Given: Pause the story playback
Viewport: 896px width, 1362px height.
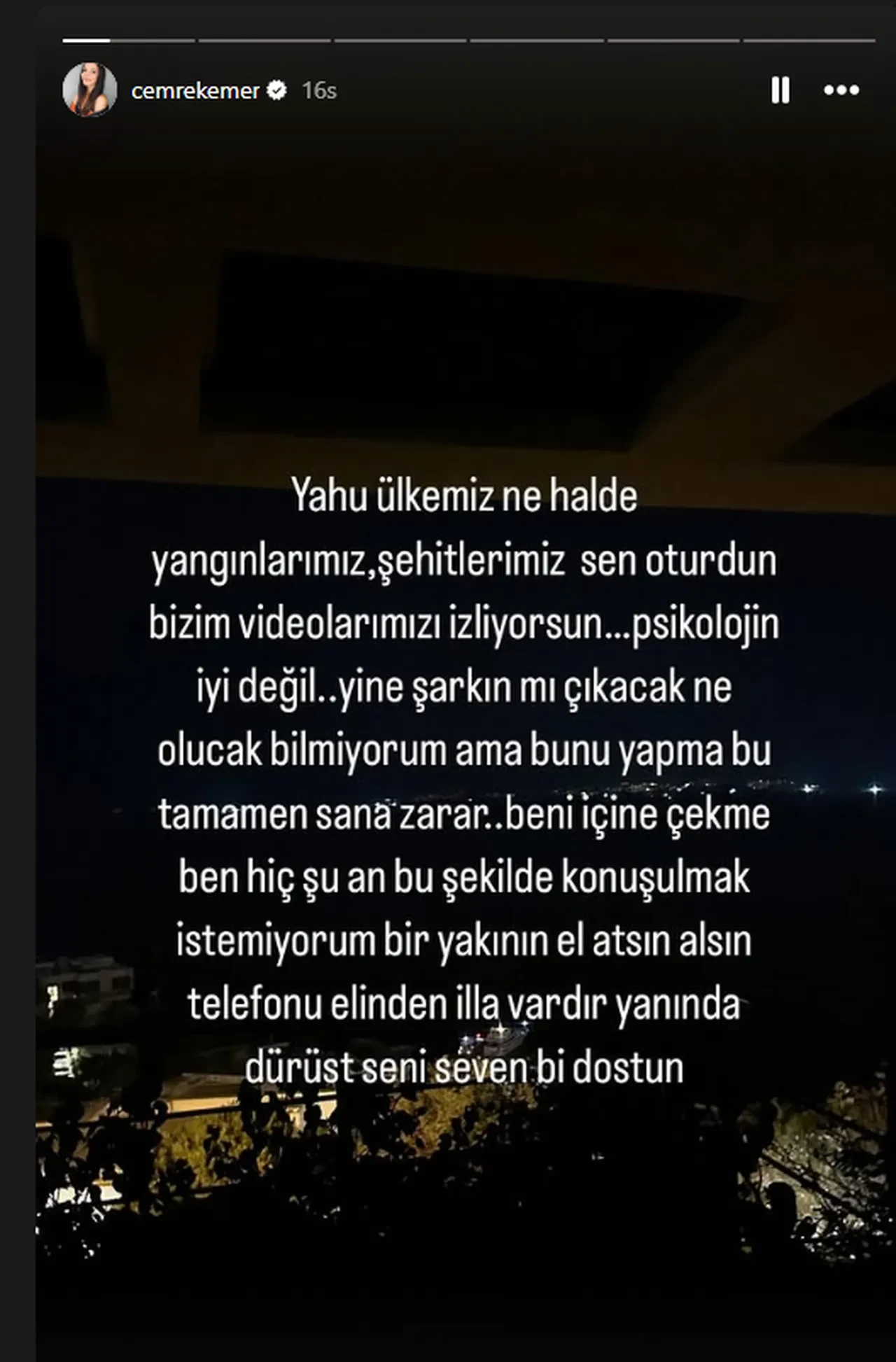Looking at the screenshot, I should (780, 90).
